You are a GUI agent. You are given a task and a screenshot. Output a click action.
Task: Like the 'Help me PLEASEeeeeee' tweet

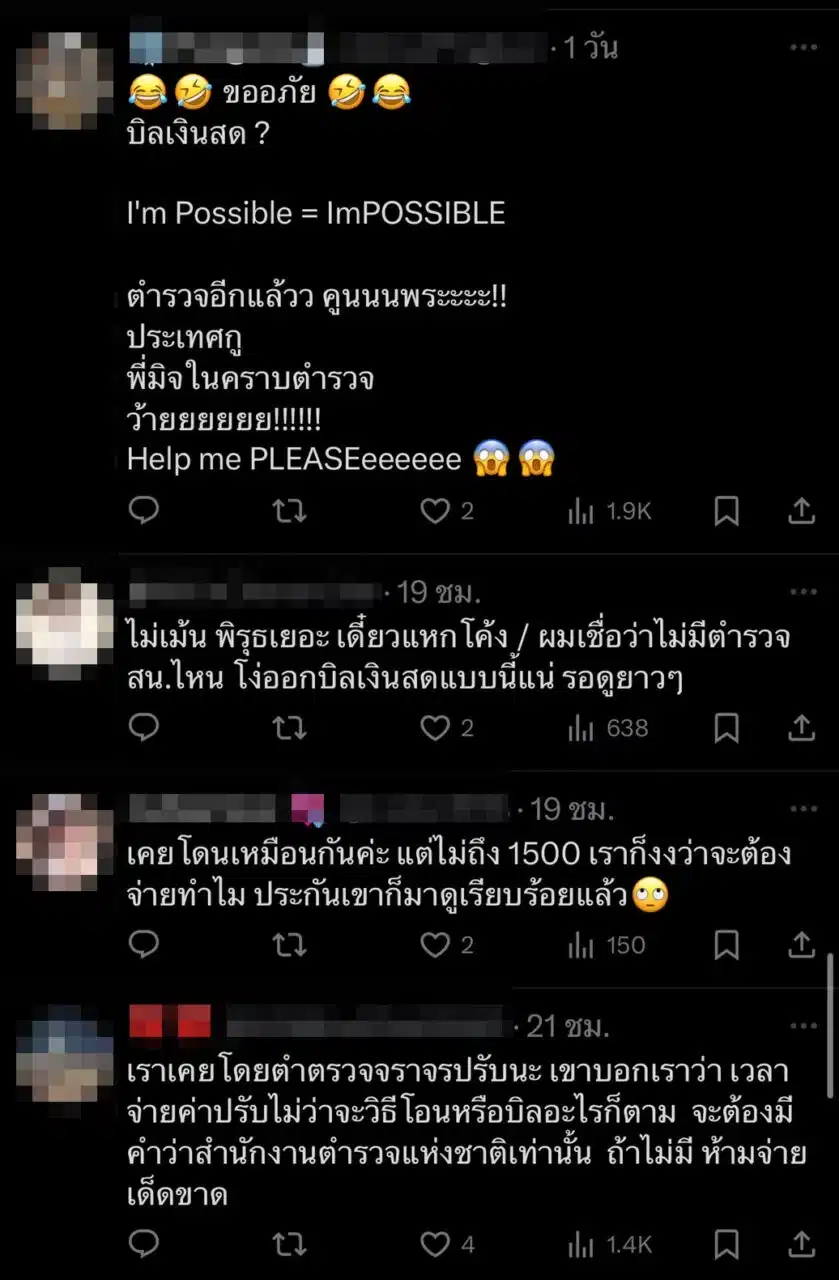tap(435, 512)
